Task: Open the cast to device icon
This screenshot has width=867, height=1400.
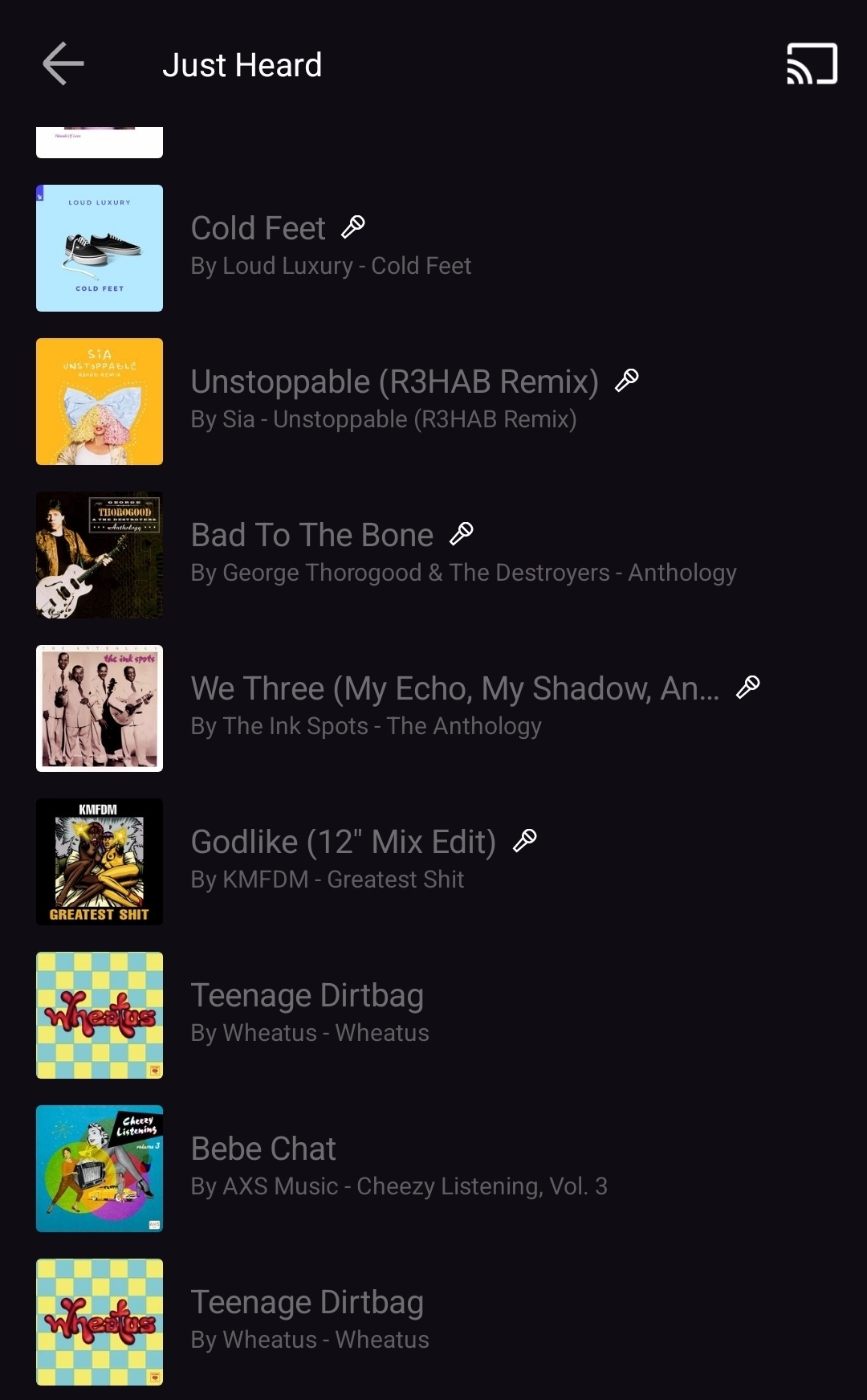Action: click(812, 64)
